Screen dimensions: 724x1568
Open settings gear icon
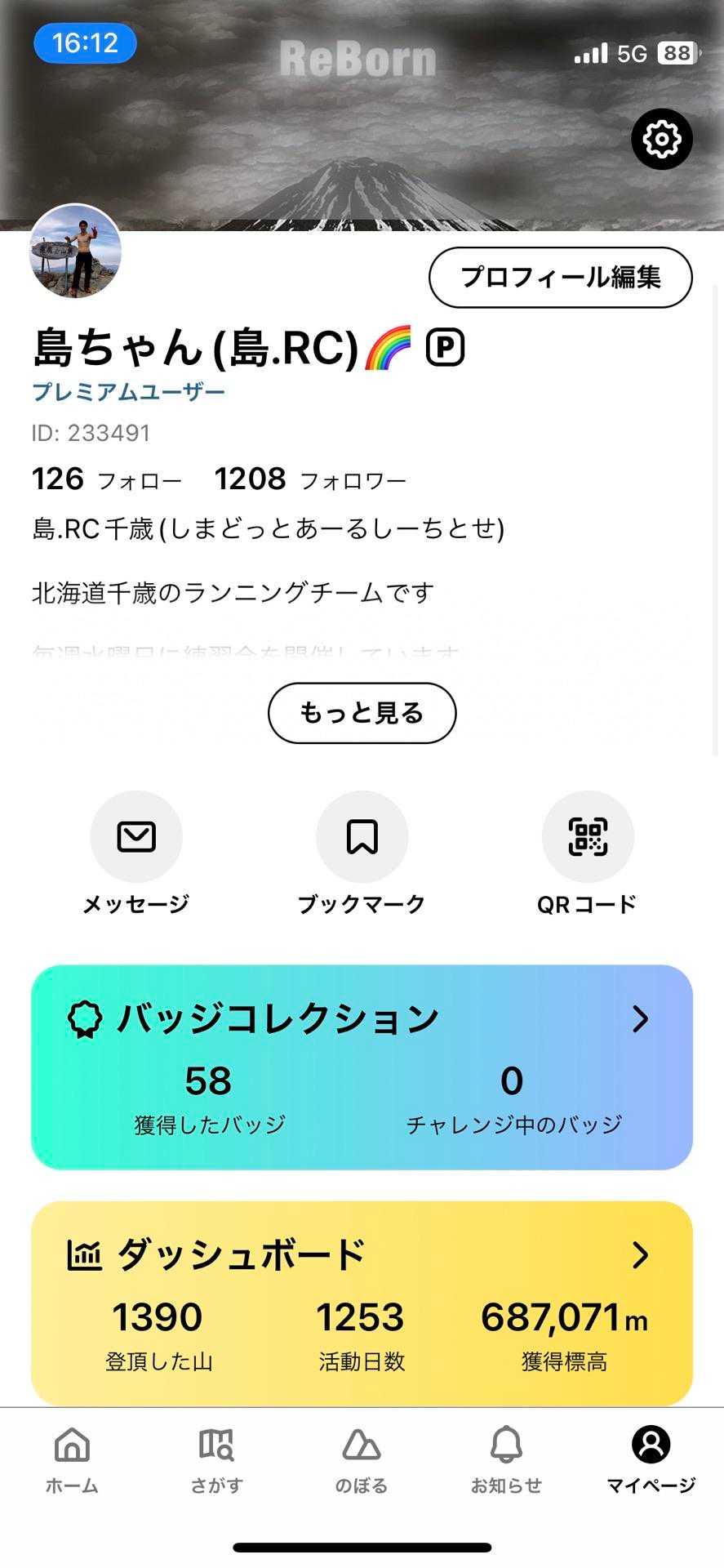click(661, 139)
